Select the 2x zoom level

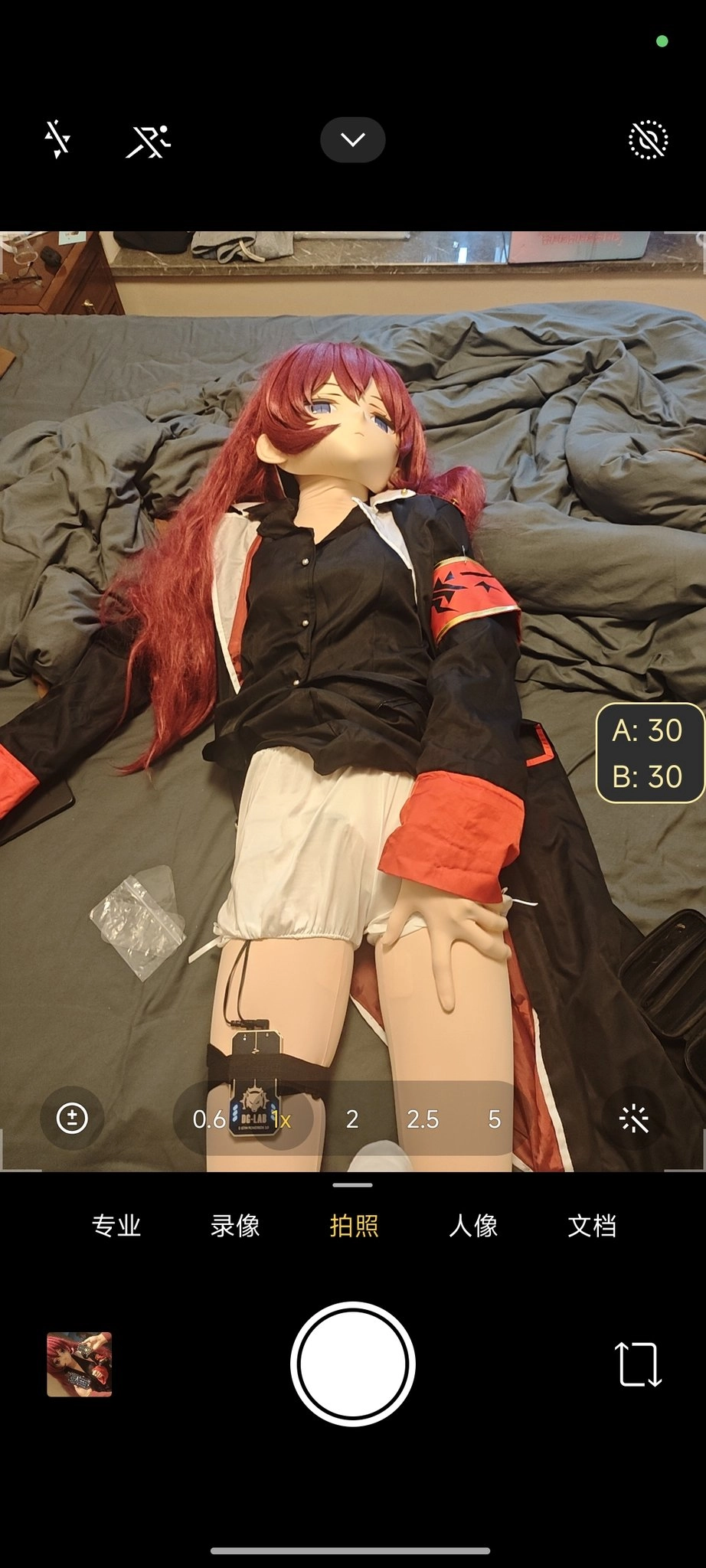tap(352, 1119)
